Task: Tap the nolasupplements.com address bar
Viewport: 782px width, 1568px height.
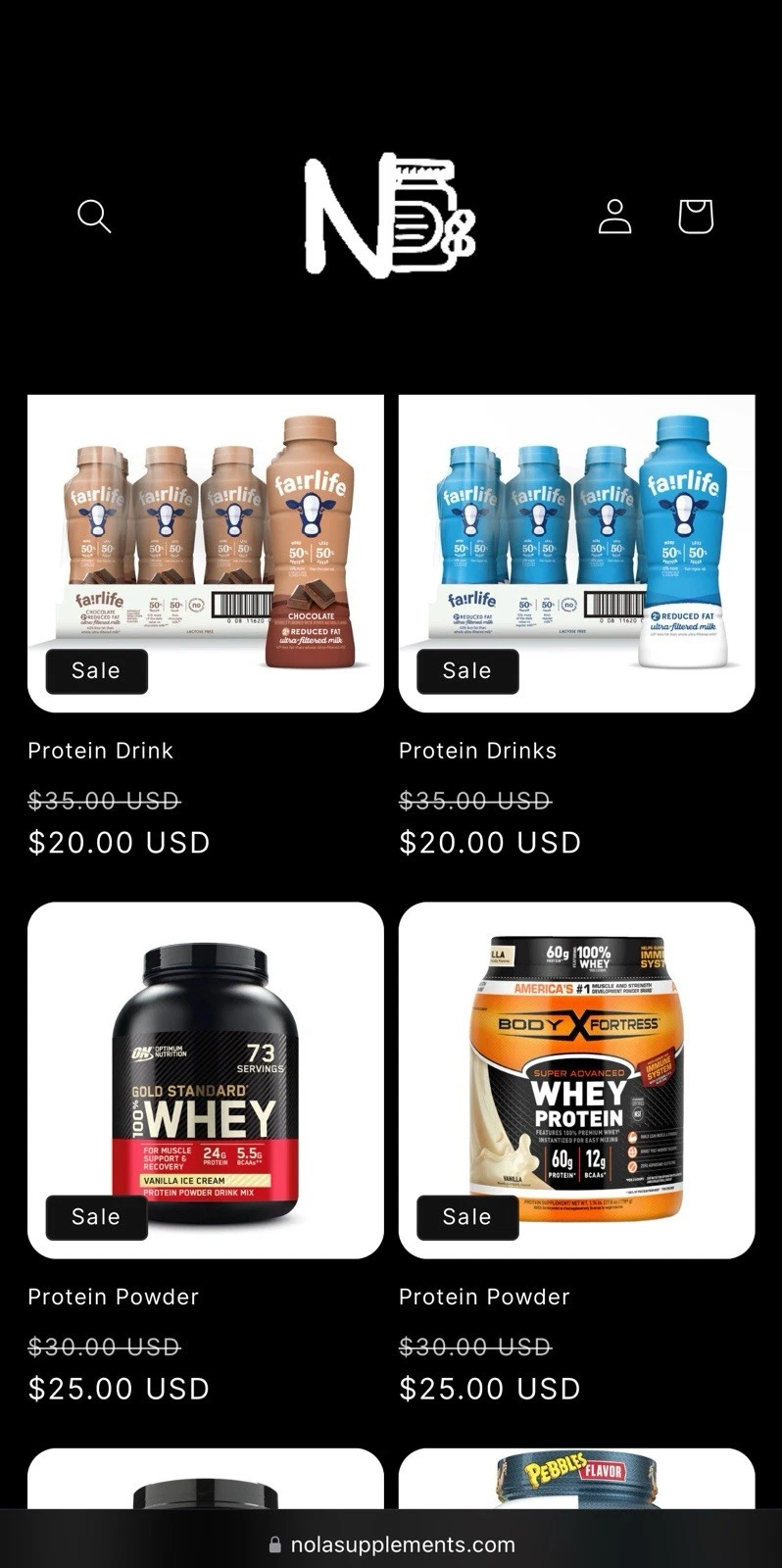Action: pyautogui.click(x=392, y=1544)
